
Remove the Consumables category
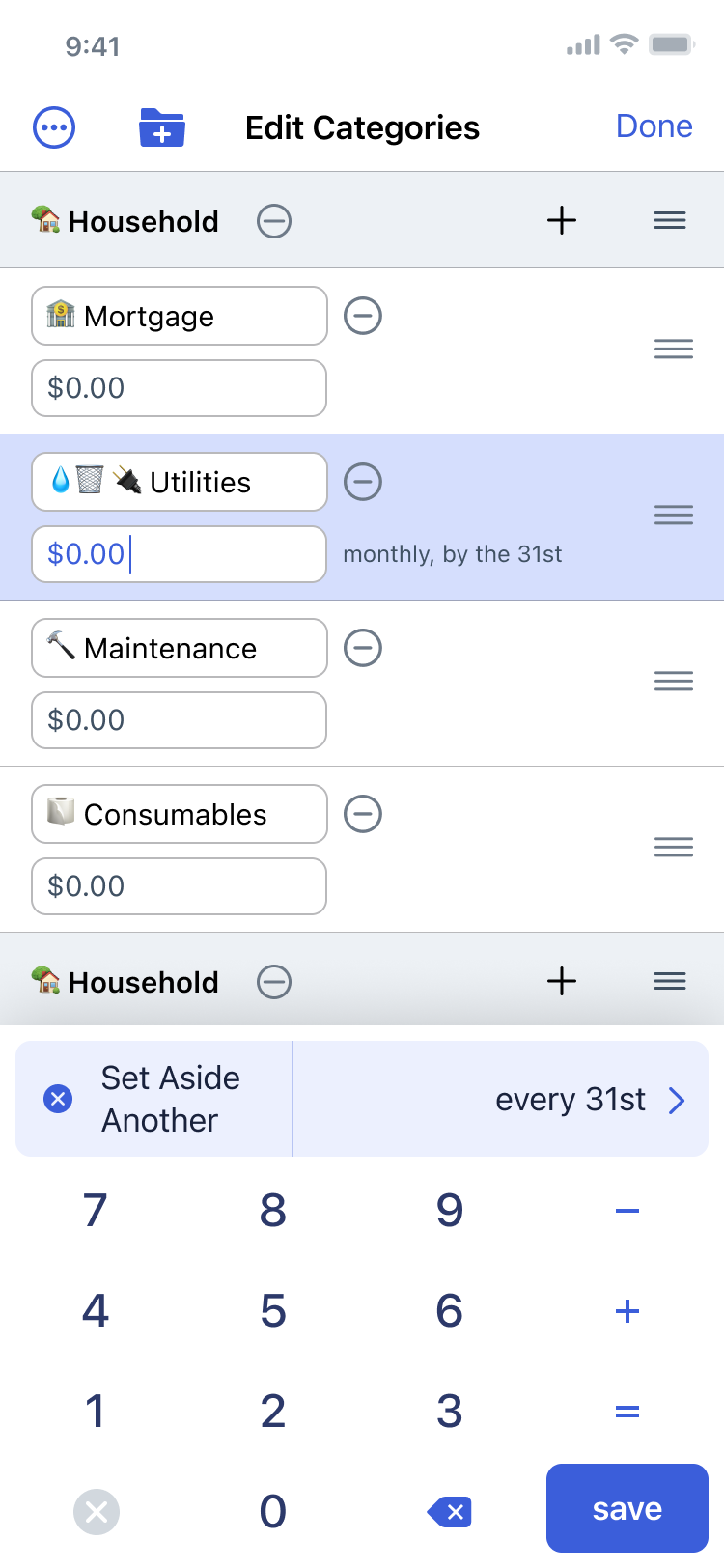click(x=363, y=814)
